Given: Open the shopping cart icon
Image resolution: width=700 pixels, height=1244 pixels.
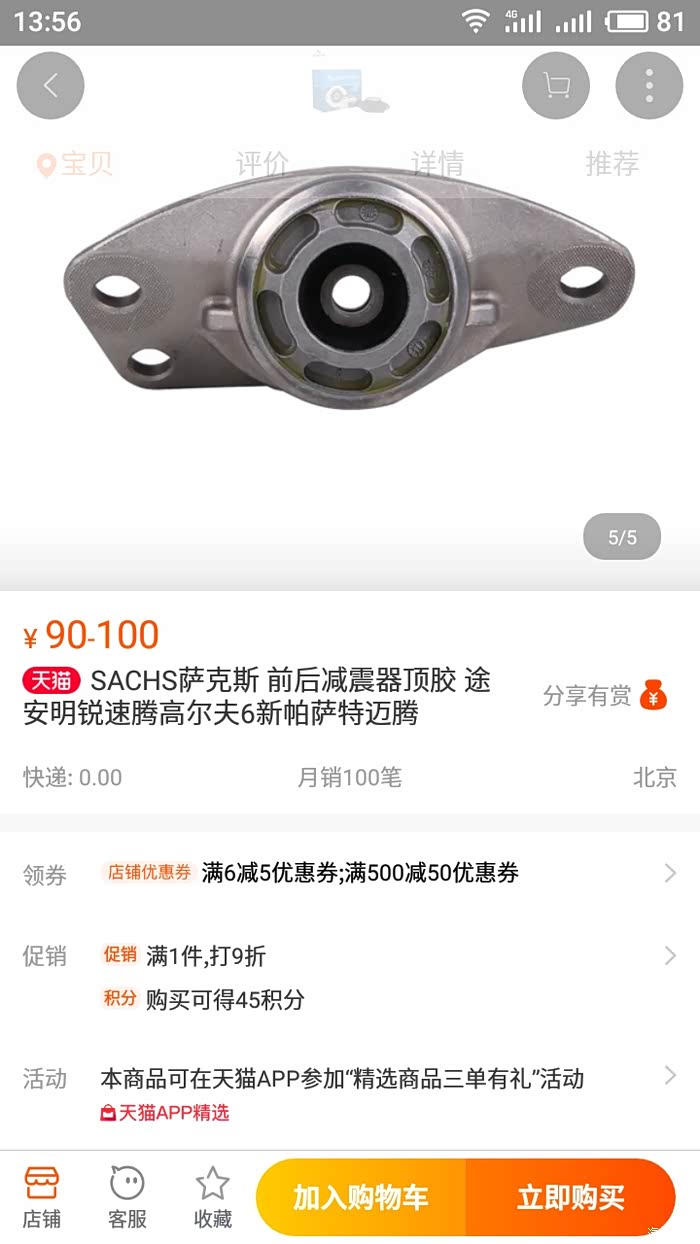Looking at the screenshot, I should point(556,86).
